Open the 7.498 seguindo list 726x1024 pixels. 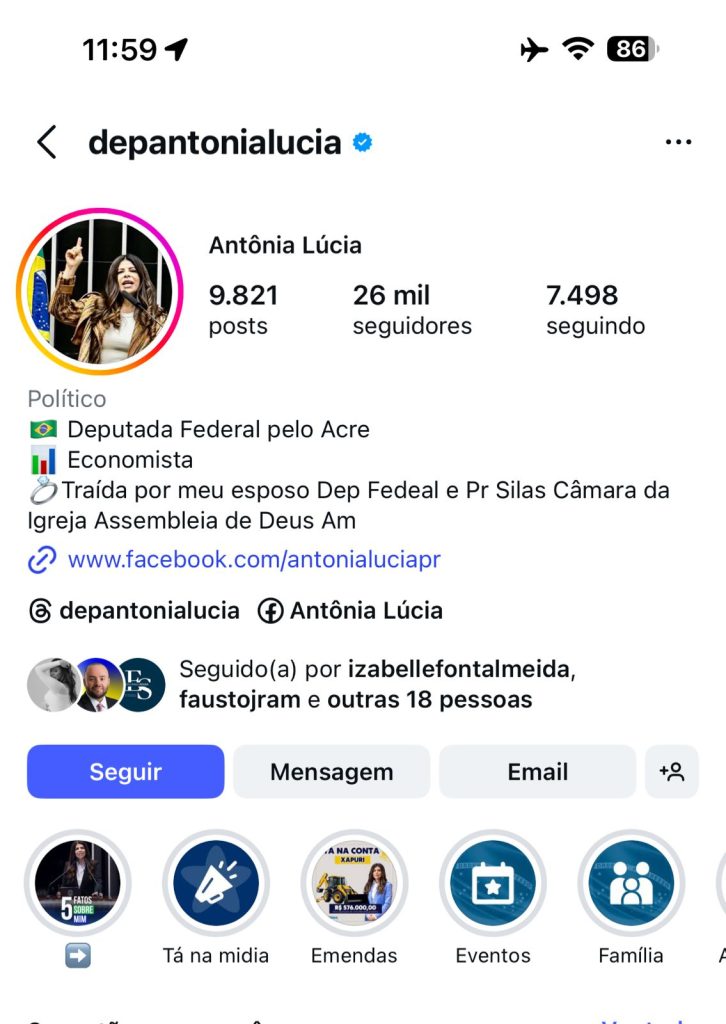[595, 310]
